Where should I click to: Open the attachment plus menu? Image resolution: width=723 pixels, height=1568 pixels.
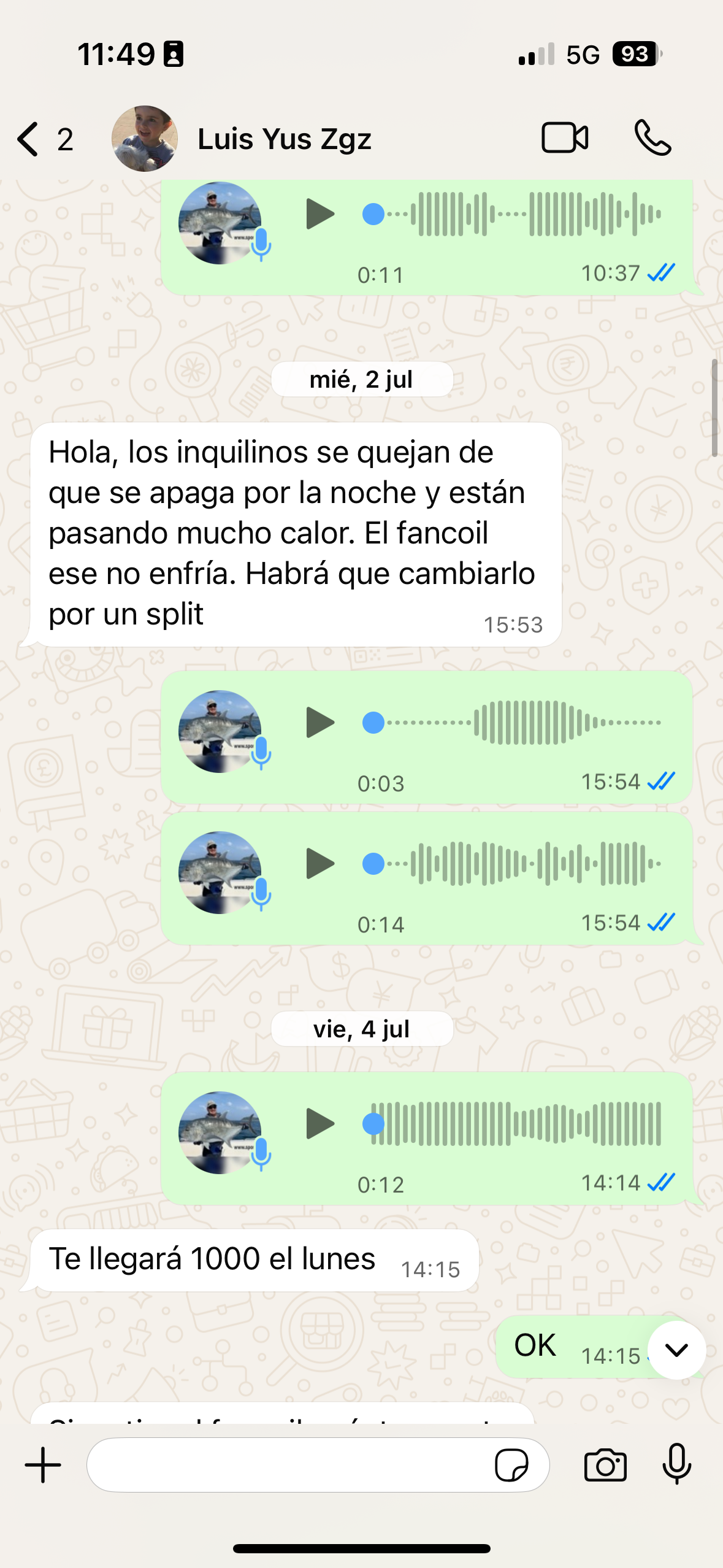coord(43,1465)
